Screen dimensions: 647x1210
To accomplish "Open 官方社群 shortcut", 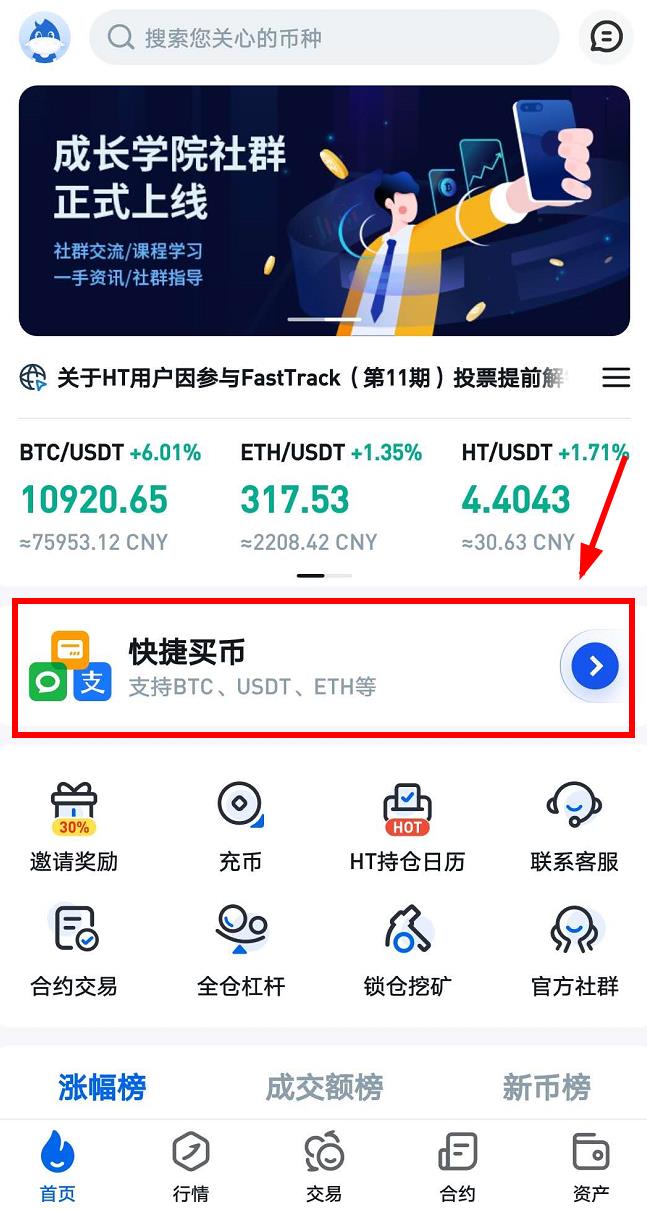I will [x=574, y=951].
